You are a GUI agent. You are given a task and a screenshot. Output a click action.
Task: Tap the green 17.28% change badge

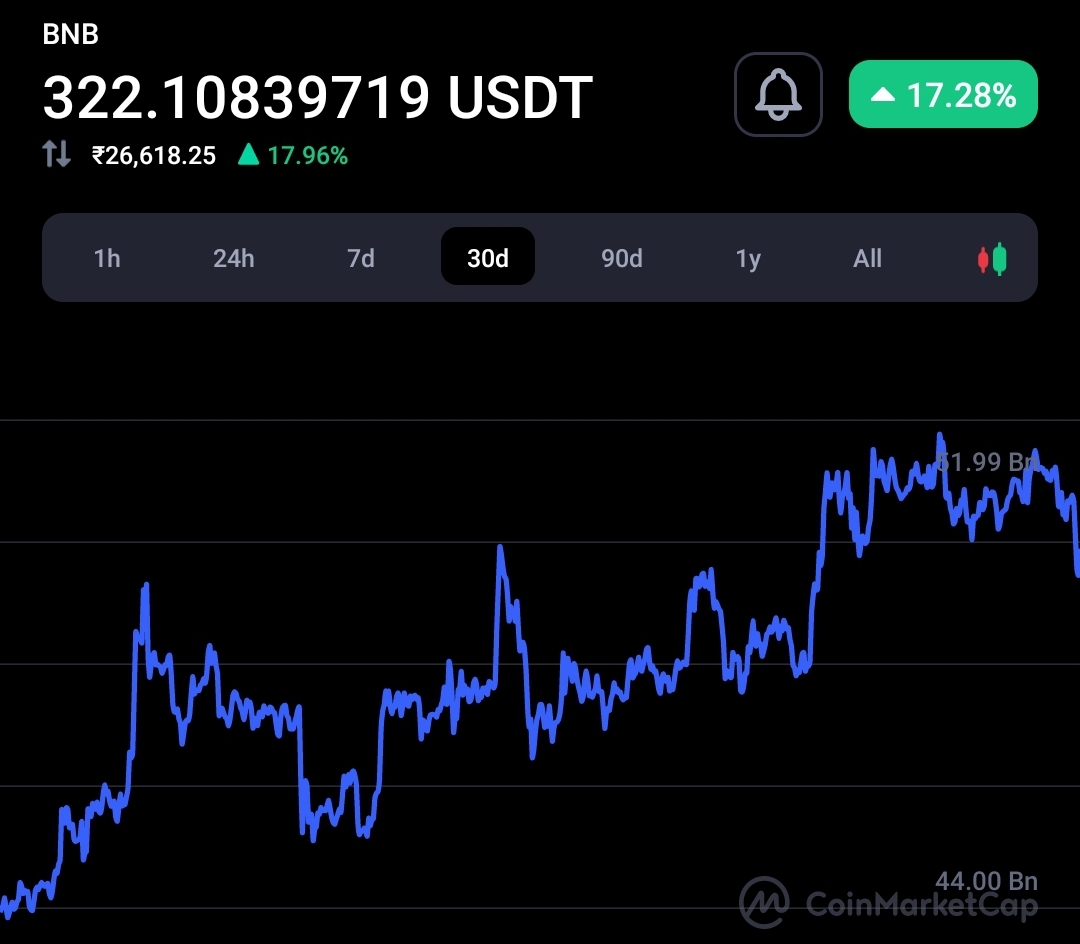click(943, 95)
